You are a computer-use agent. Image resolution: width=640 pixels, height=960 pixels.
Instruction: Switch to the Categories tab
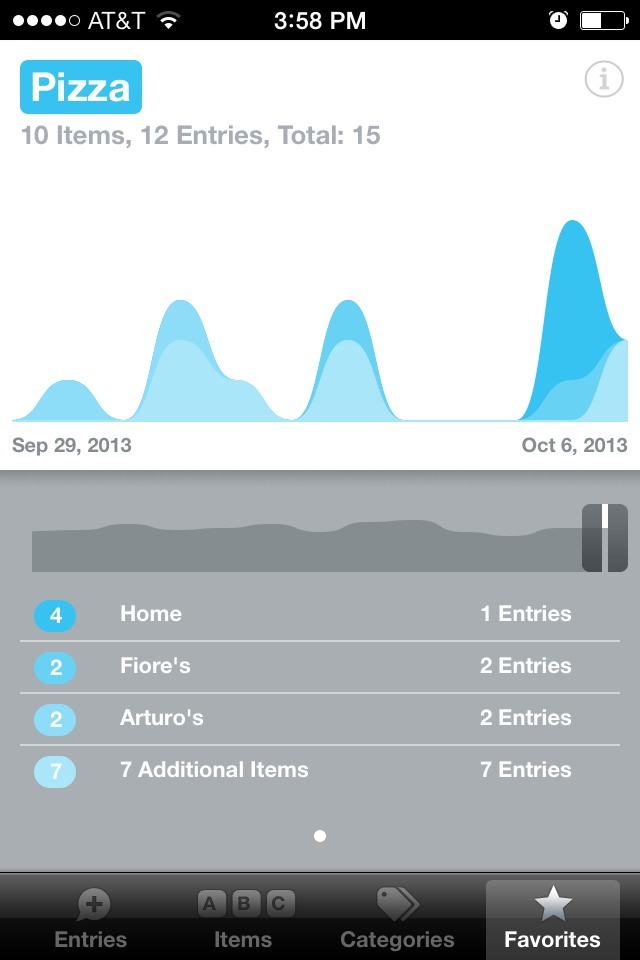[397, 920]
